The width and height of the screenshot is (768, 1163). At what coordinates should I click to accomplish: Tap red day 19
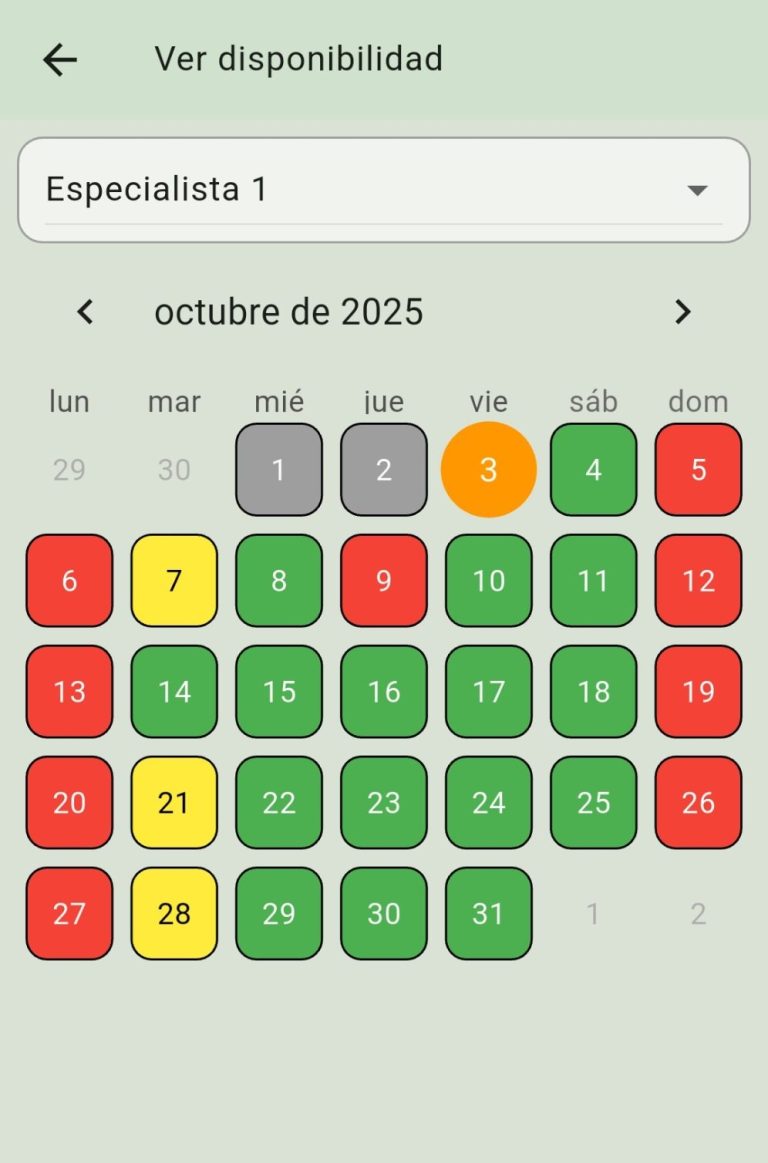698,692
